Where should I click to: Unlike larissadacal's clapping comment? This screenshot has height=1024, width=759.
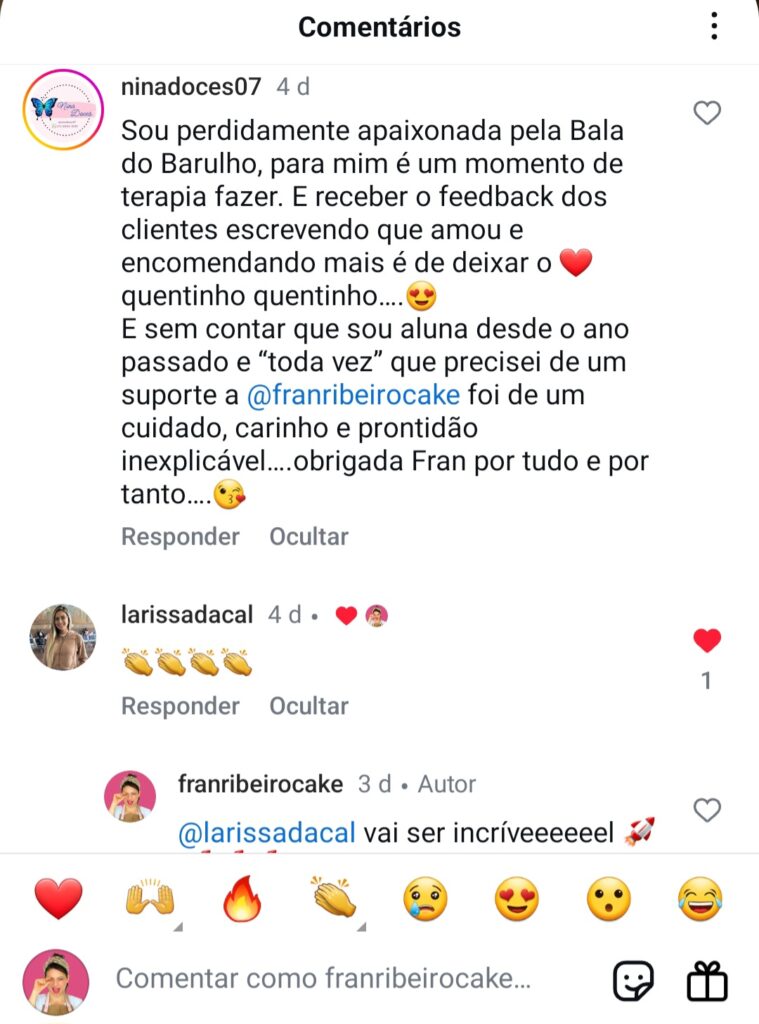[x=707, y=641]
